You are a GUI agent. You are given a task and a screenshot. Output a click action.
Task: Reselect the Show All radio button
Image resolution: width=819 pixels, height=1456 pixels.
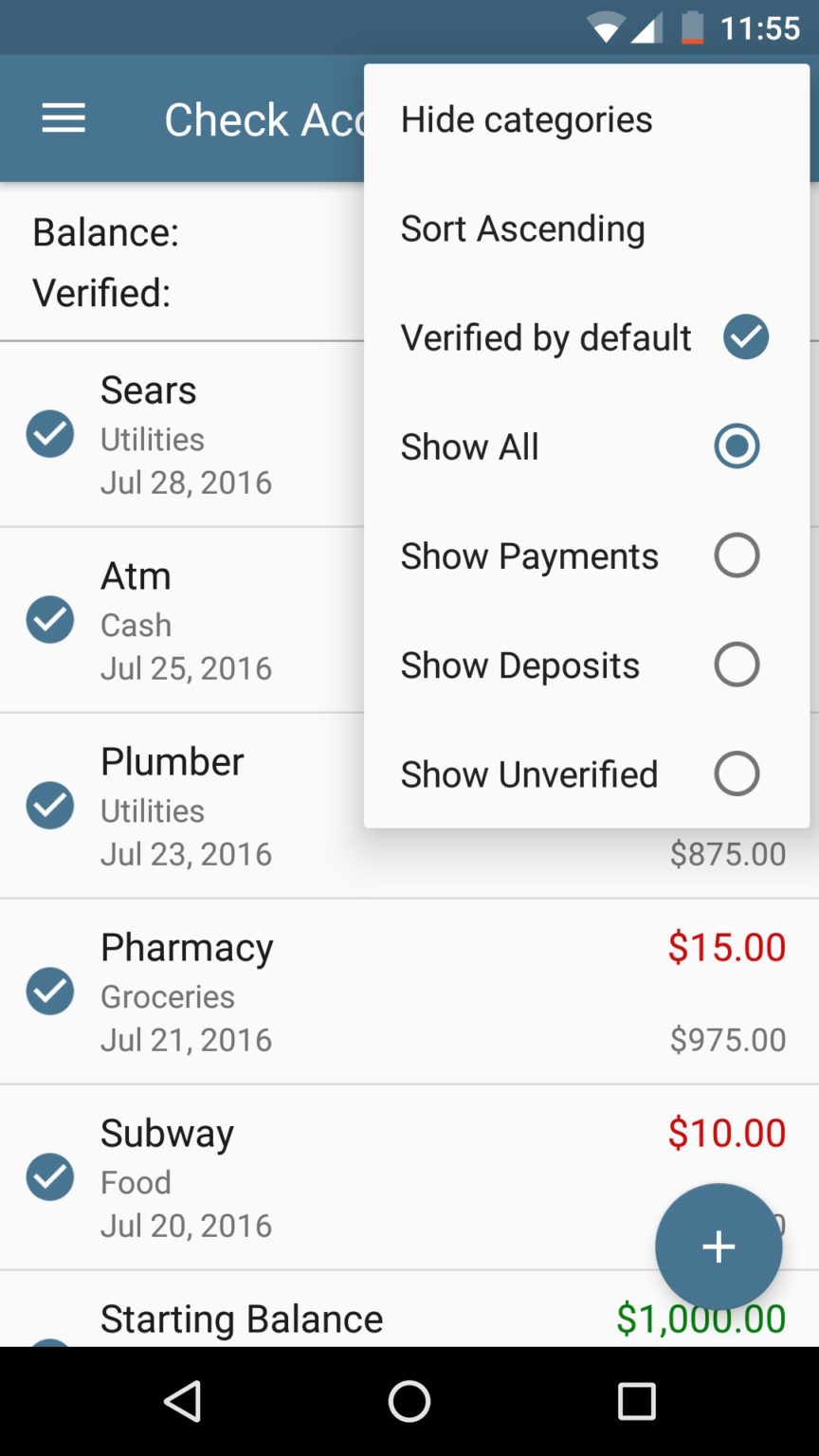(737, 446)
